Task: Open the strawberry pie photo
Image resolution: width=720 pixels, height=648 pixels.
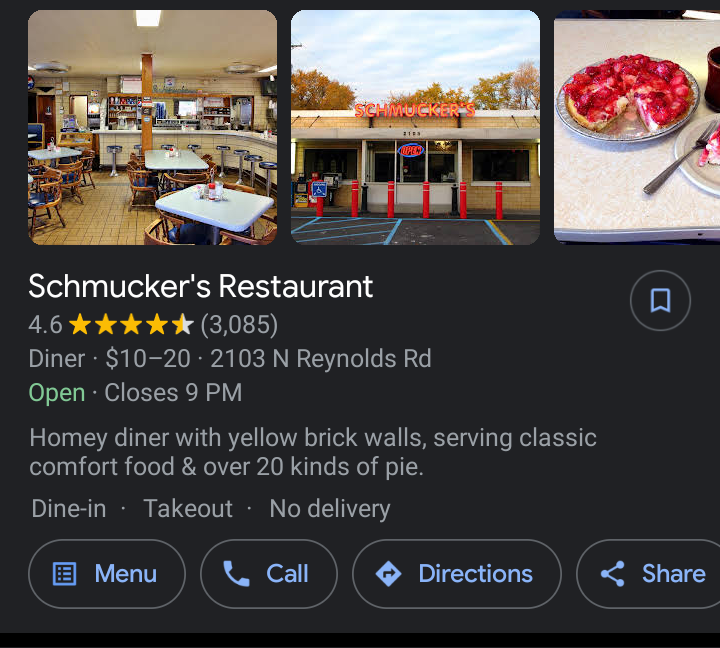Action: point(637,127)
